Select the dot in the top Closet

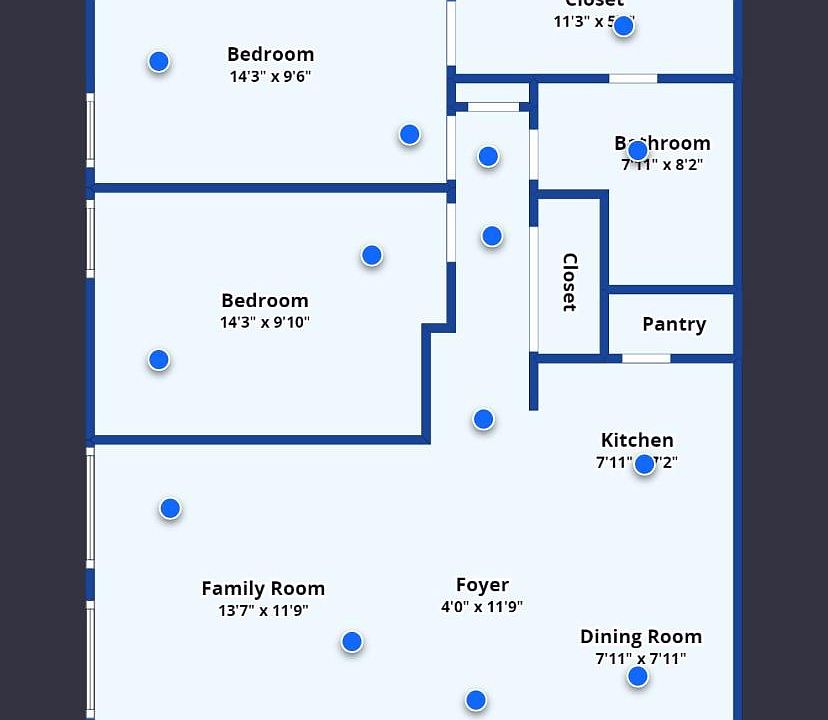point(623,26)
